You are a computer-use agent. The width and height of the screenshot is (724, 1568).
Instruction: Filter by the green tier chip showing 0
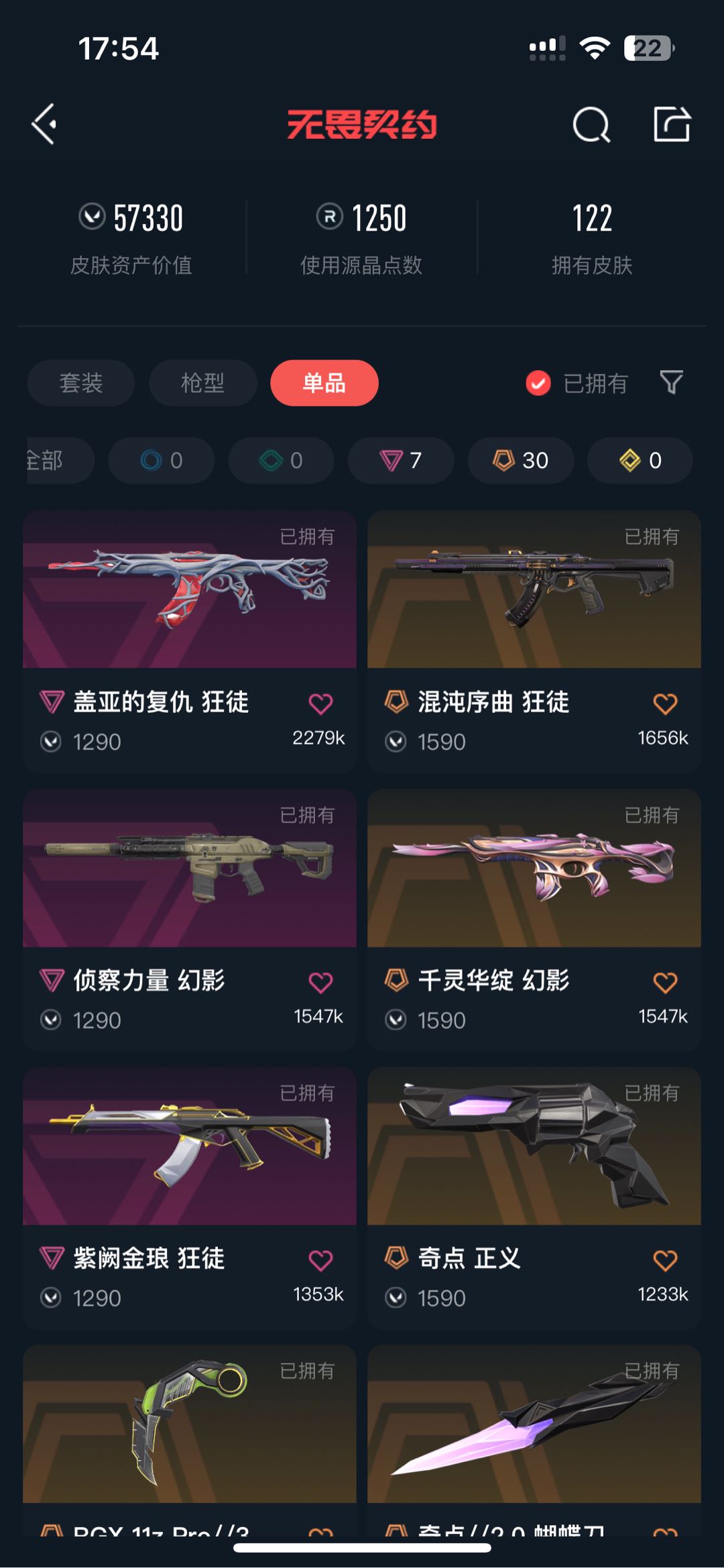[280, 460]
